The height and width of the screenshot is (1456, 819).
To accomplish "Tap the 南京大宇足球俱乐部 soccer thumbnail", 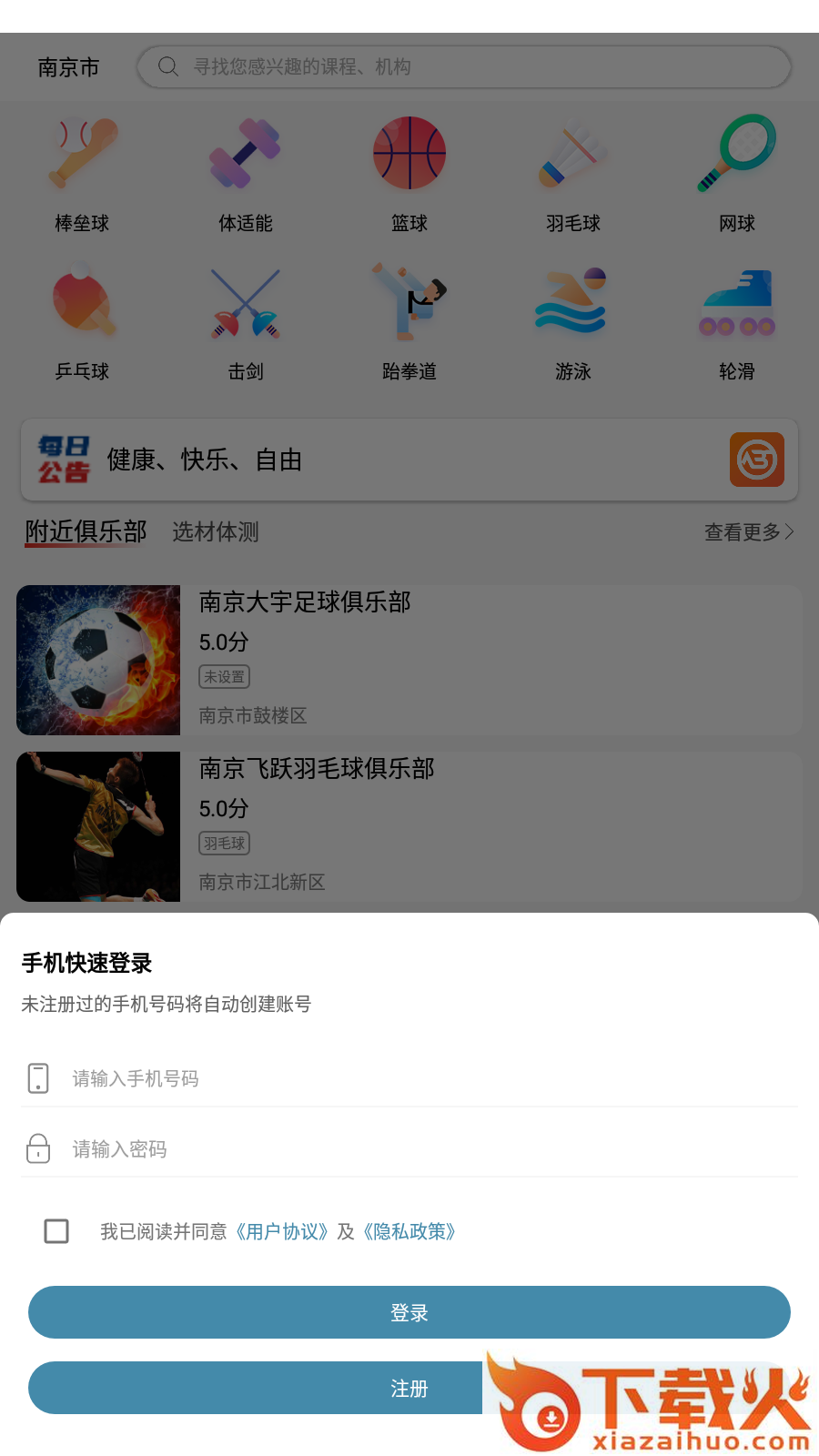I will point(97,660).
